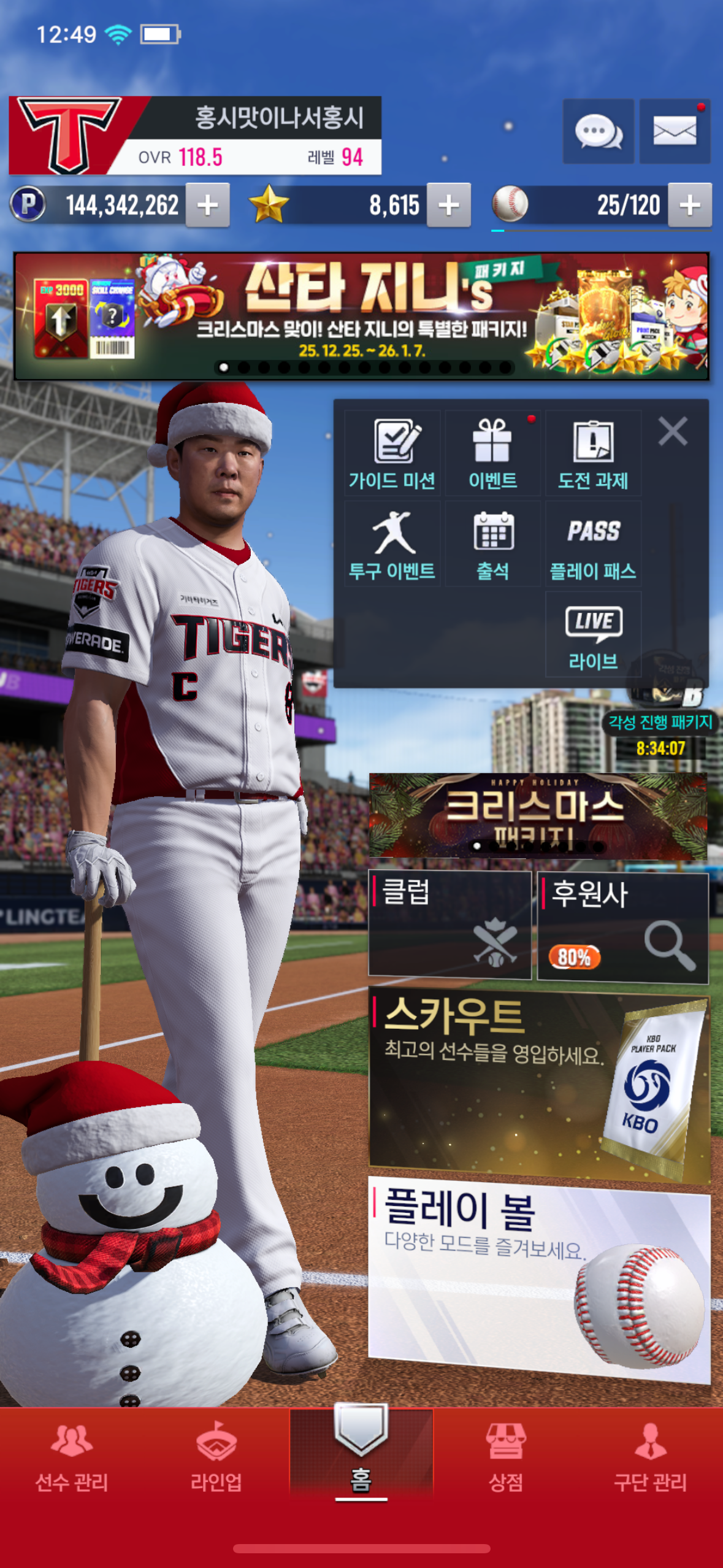The height and width of the screenshot is (1568, 723).
Task: Open 라이브 menu
Action: click(x=593, y=635)
